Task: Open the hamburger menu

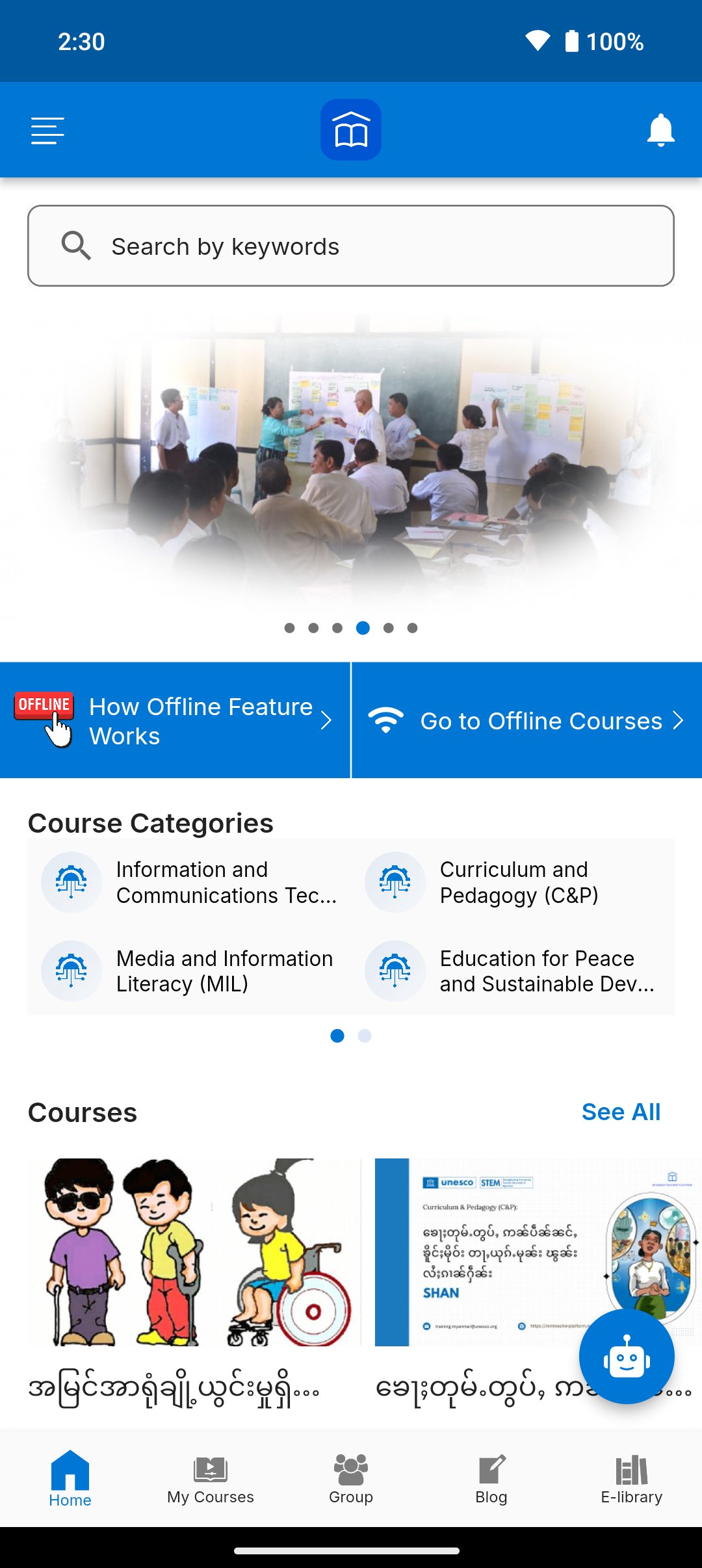Action: (46, 130)
